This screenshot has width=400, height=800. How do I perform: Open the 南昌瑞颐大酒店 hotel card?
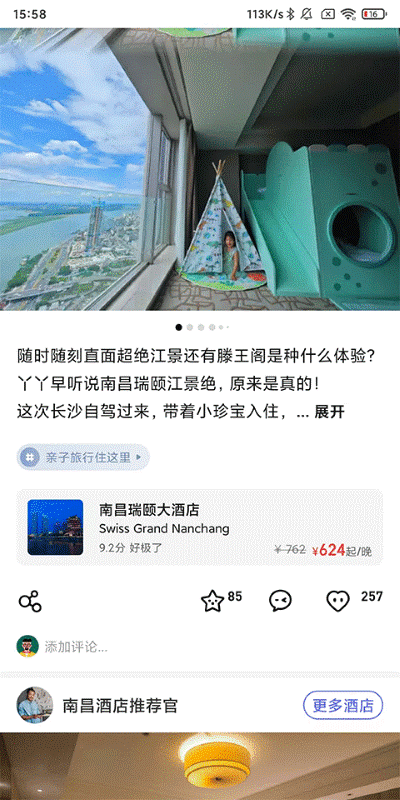click(x=199, y=527)
